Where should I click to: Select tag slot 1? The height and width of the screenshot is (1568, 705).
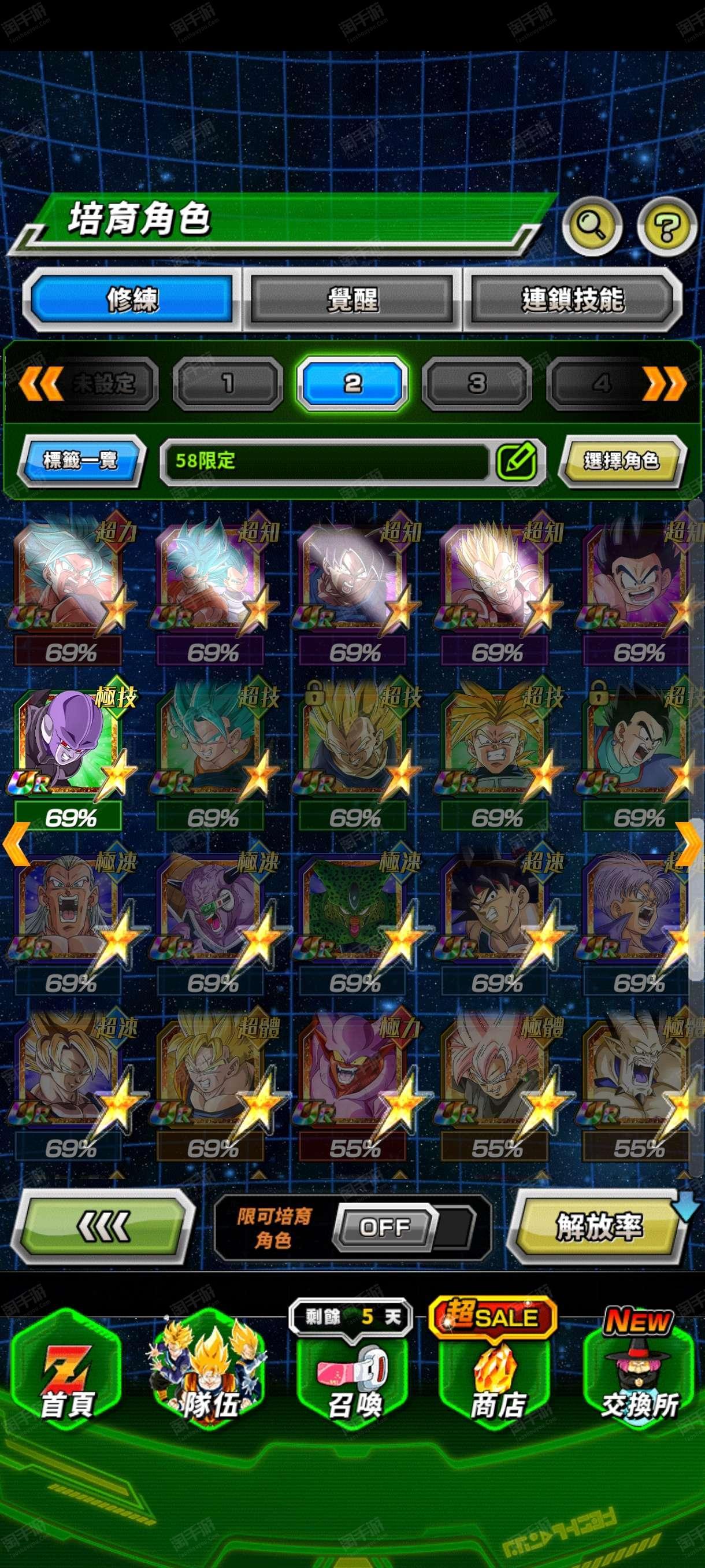tap(228, 383)
